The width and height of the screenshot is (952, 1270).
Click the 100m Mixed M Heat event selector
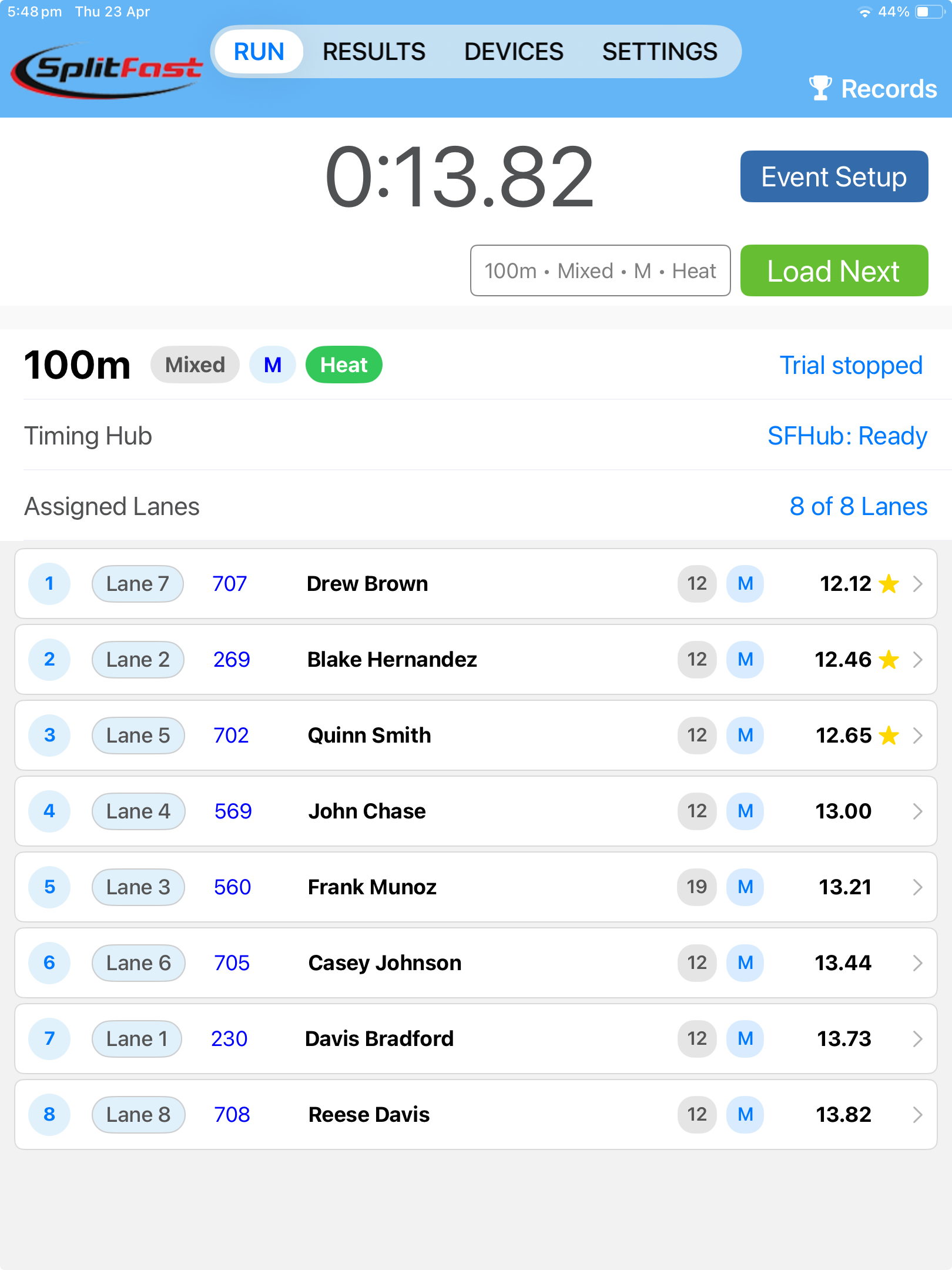tap(600, 270)
